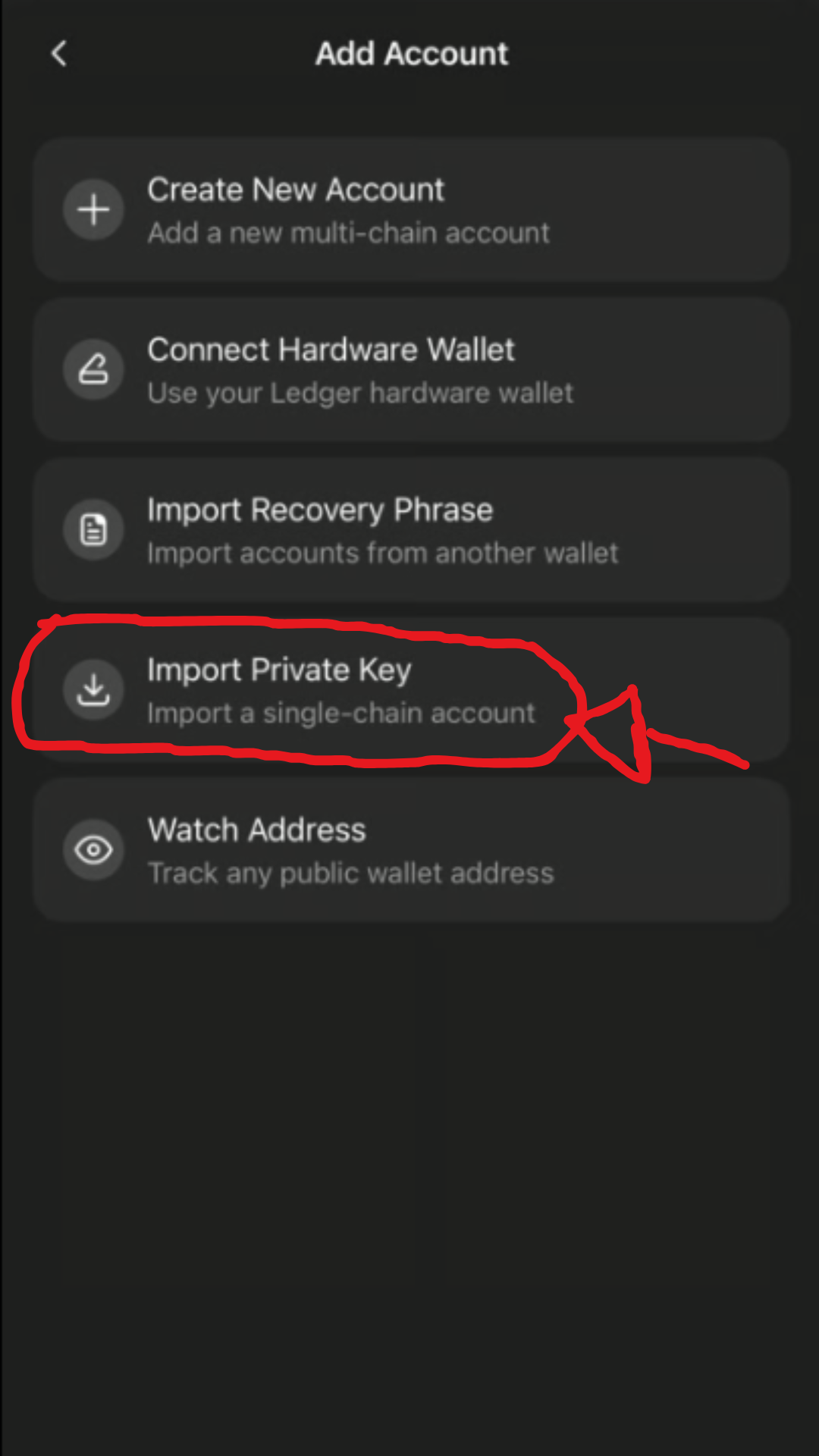
Task: Choose Import Recovery Phrase
Action: click(x=410, y=530)
